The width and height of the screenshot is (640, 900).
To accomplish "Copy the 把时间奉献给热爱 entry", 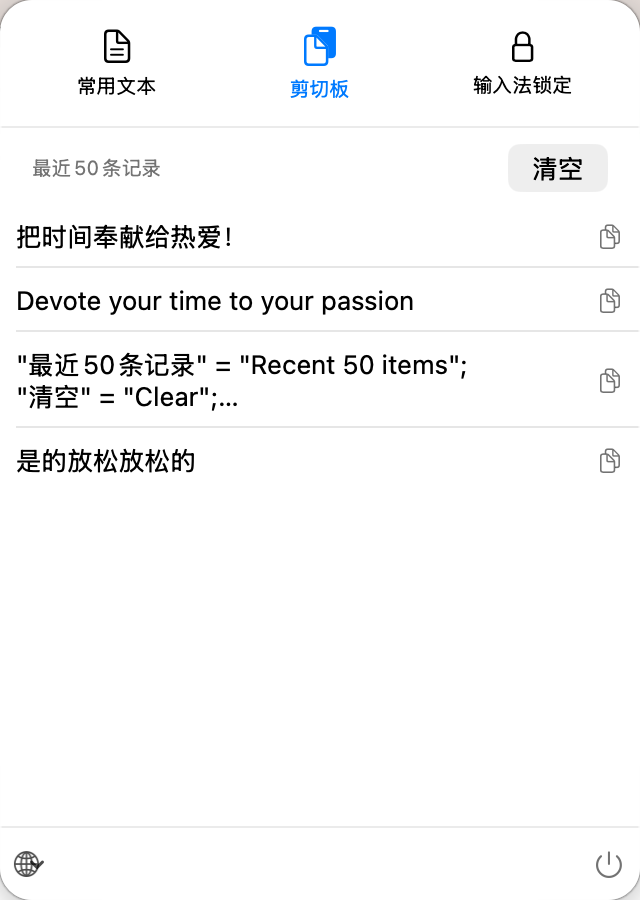I will pyautogui.click(x=609, y=237).
